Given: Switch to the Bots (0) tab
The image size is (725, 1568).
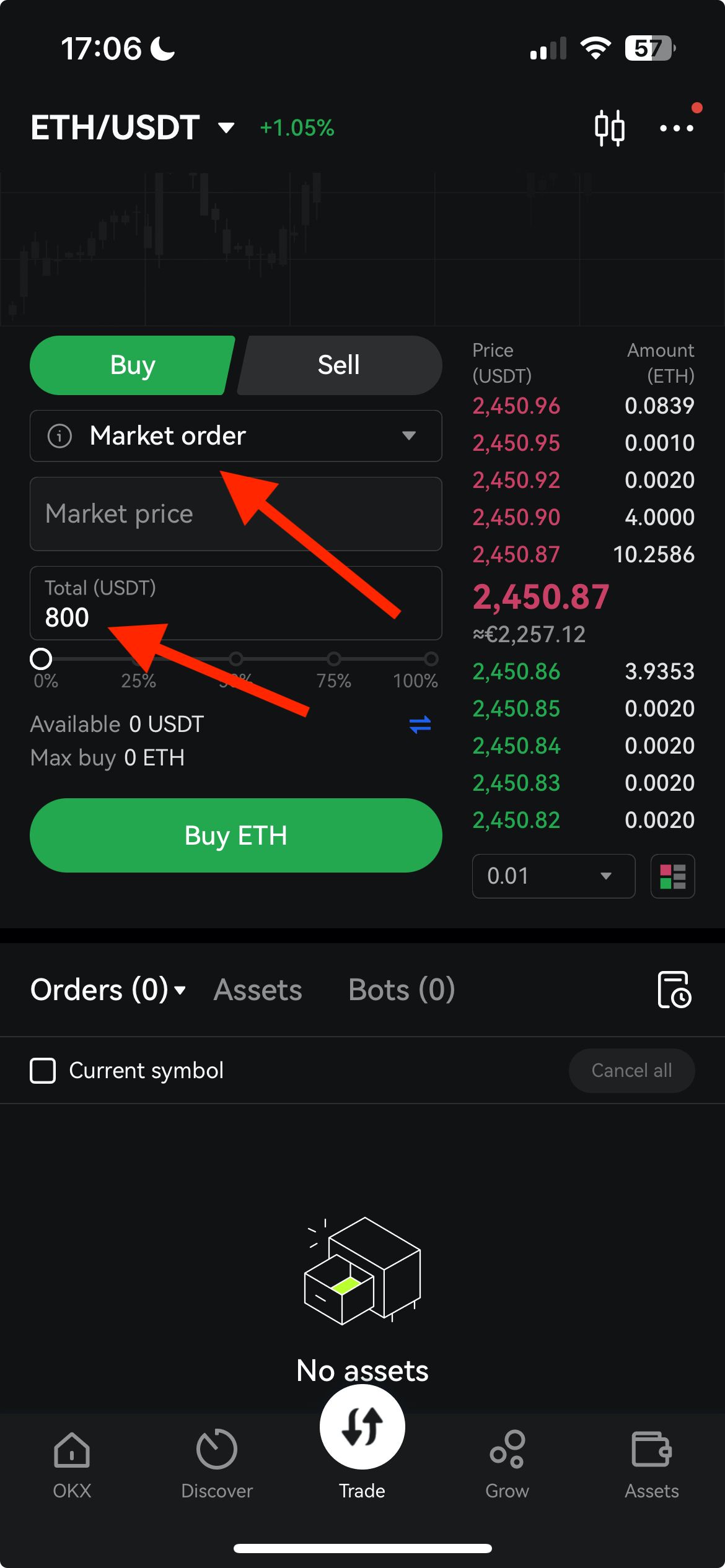Looking at the screenshot, I should 402,990.
